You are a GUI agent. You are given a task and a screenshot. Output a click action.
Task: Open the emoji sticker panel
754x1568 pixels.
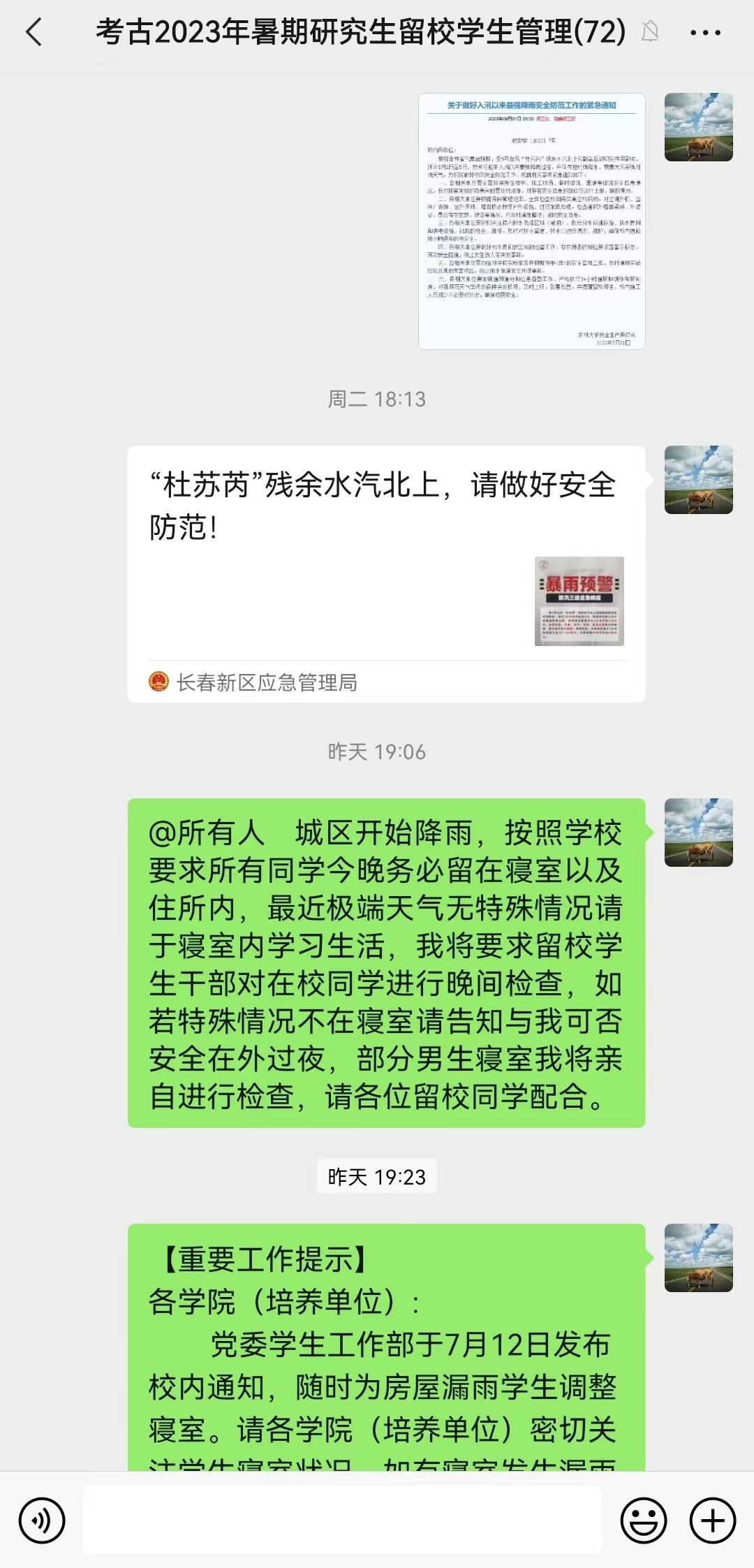643,1521
